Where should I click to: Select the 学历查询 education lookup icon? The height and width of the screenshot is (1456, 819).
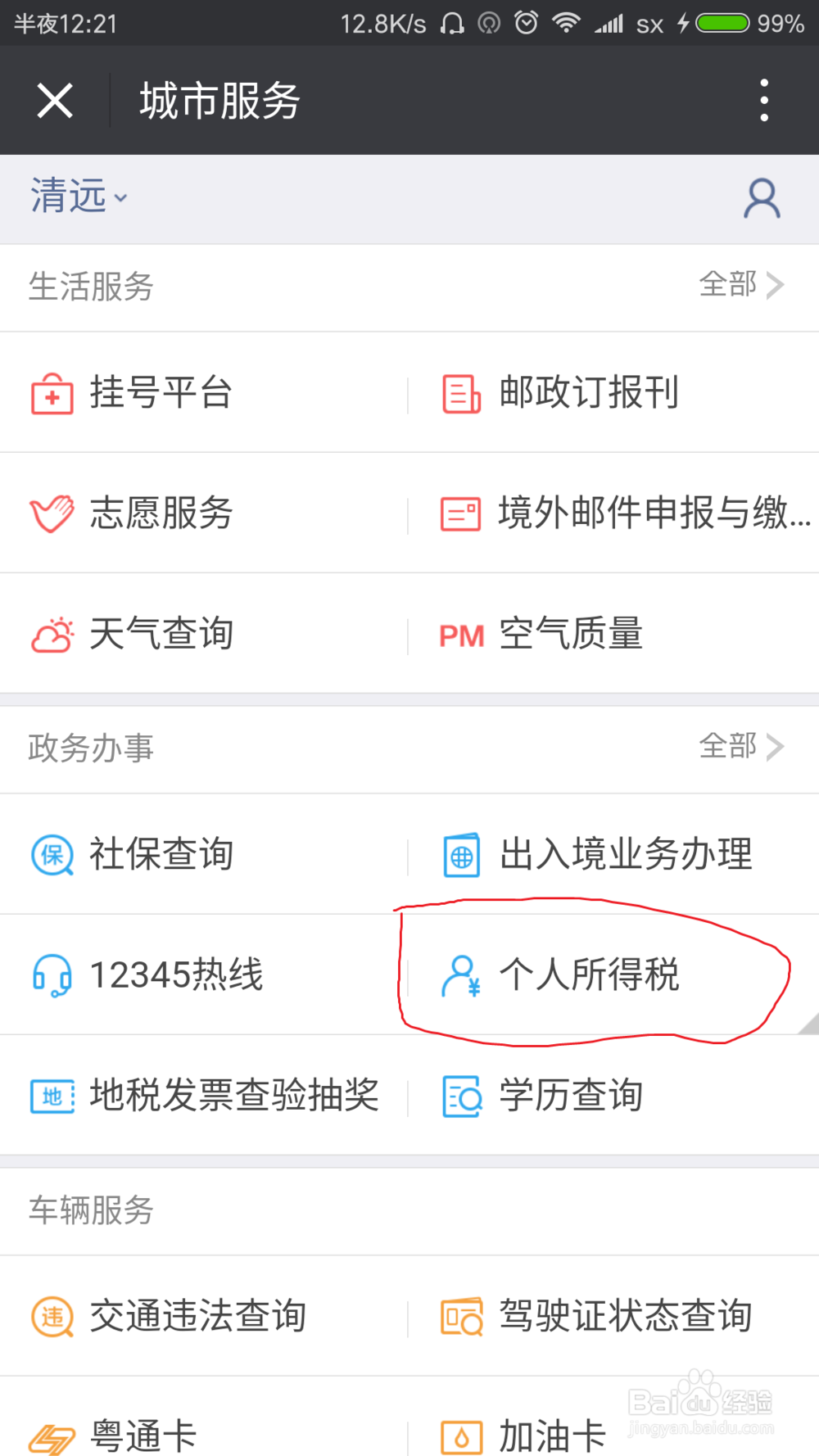coord(460,1096)
